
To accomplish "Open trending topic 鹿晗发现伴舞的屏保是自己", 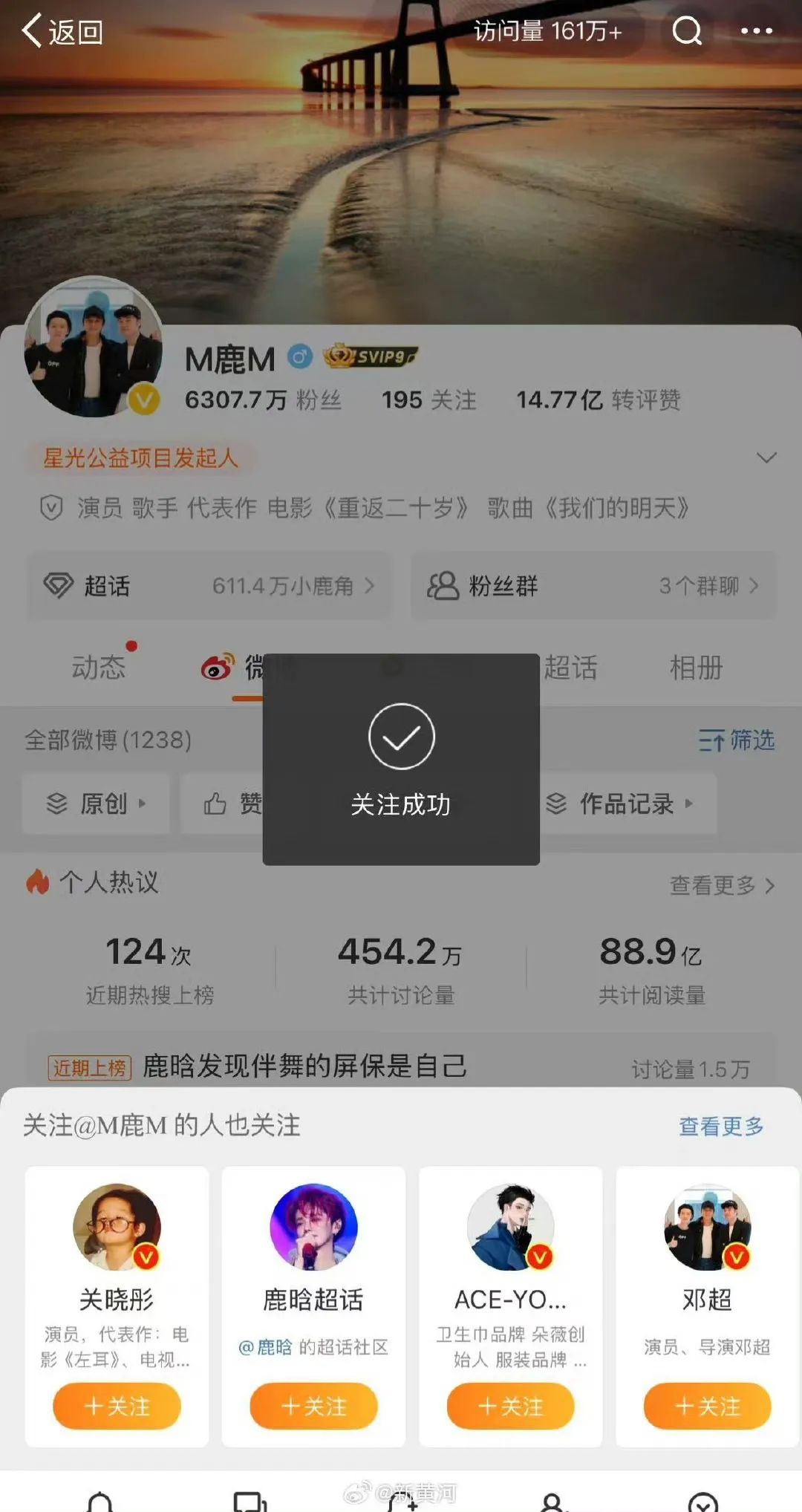I will click(304, 1066).
